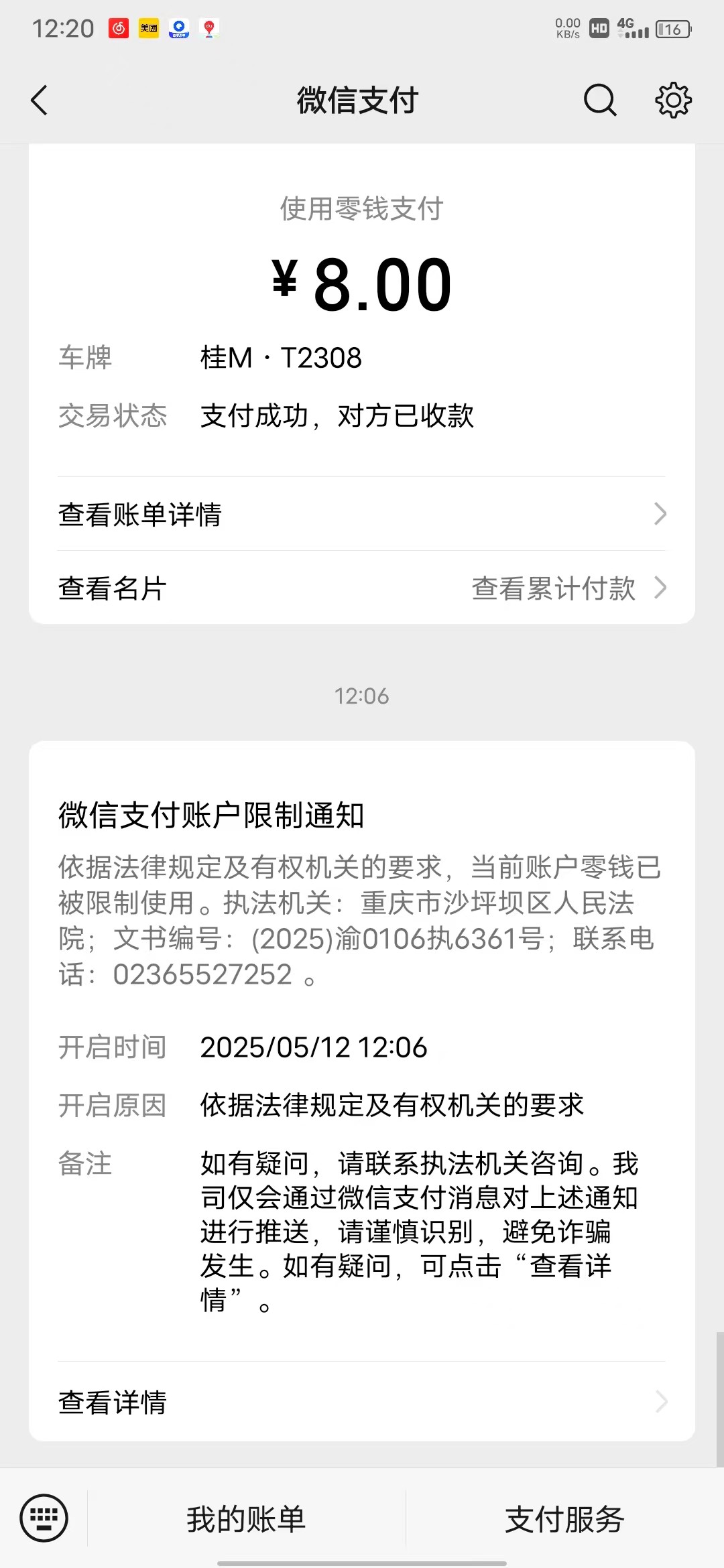Screen dimensions: 724x1568
Task: Open 查看详情 for account restriction notice
Action: coord(362,1402)
